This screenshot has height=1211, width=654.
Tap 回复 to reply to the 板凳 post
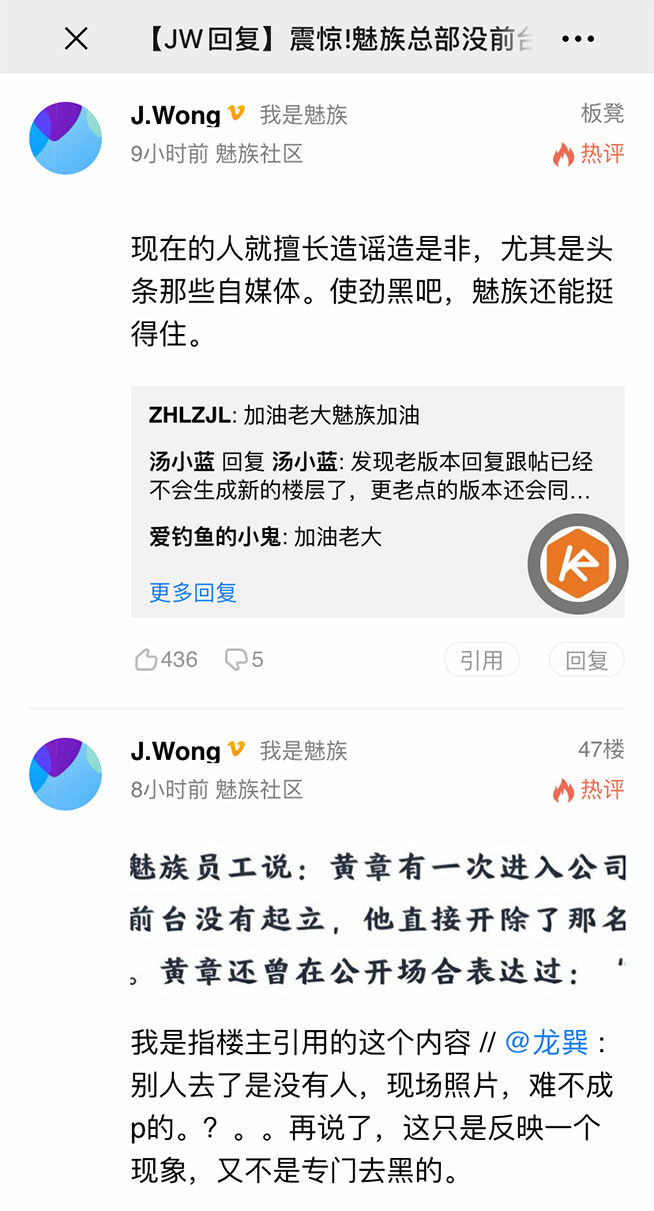[586, 660]
